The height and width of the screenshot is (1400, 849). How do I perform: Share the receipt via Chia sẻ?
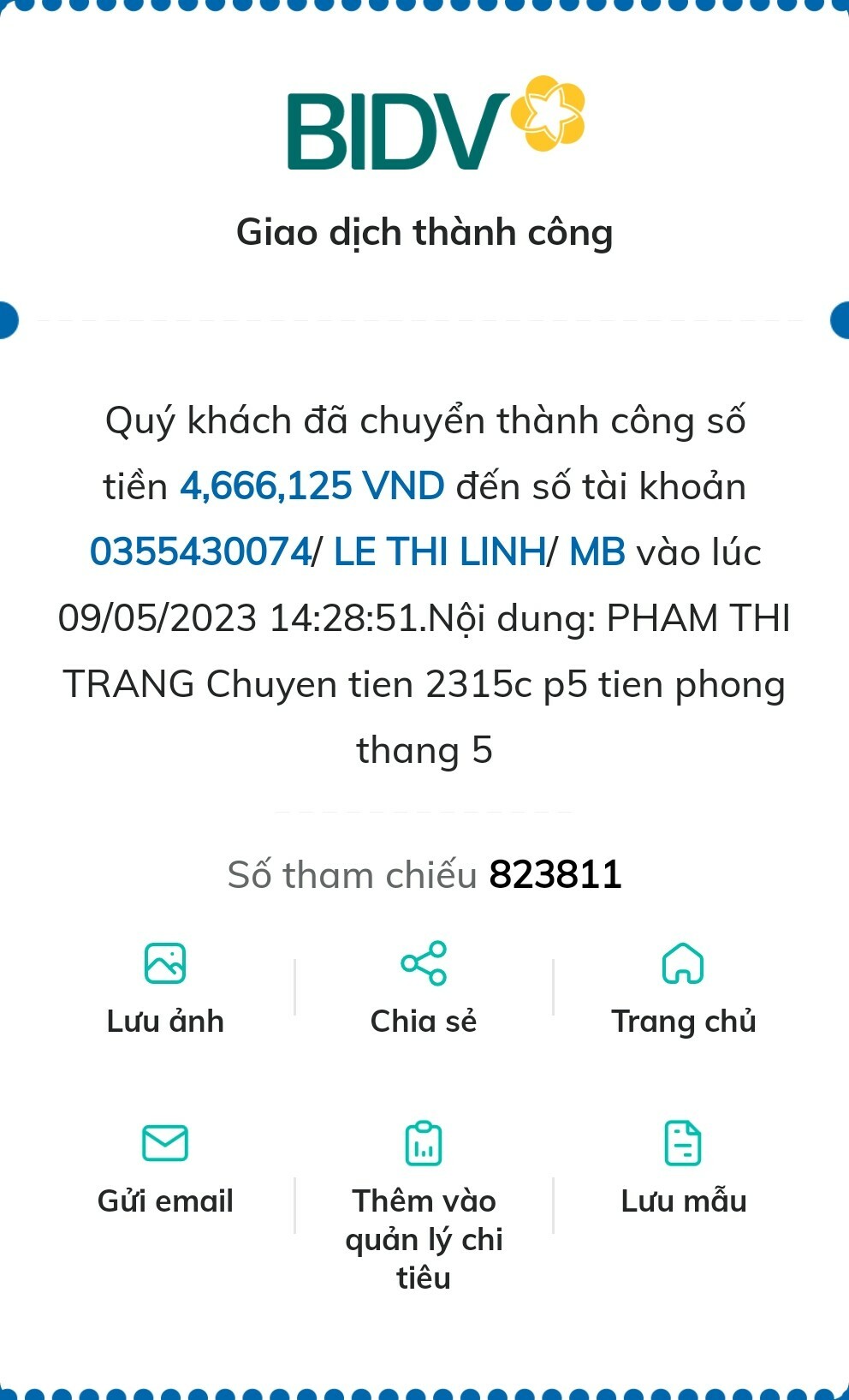[x=424, y=987]
